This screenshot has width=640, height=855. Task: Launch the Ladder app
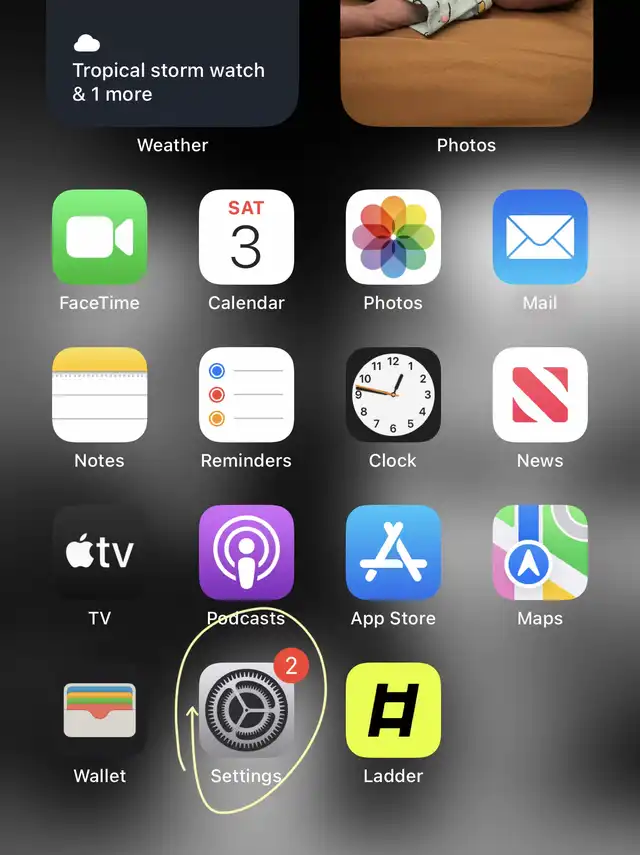click(x=393, y=710)
